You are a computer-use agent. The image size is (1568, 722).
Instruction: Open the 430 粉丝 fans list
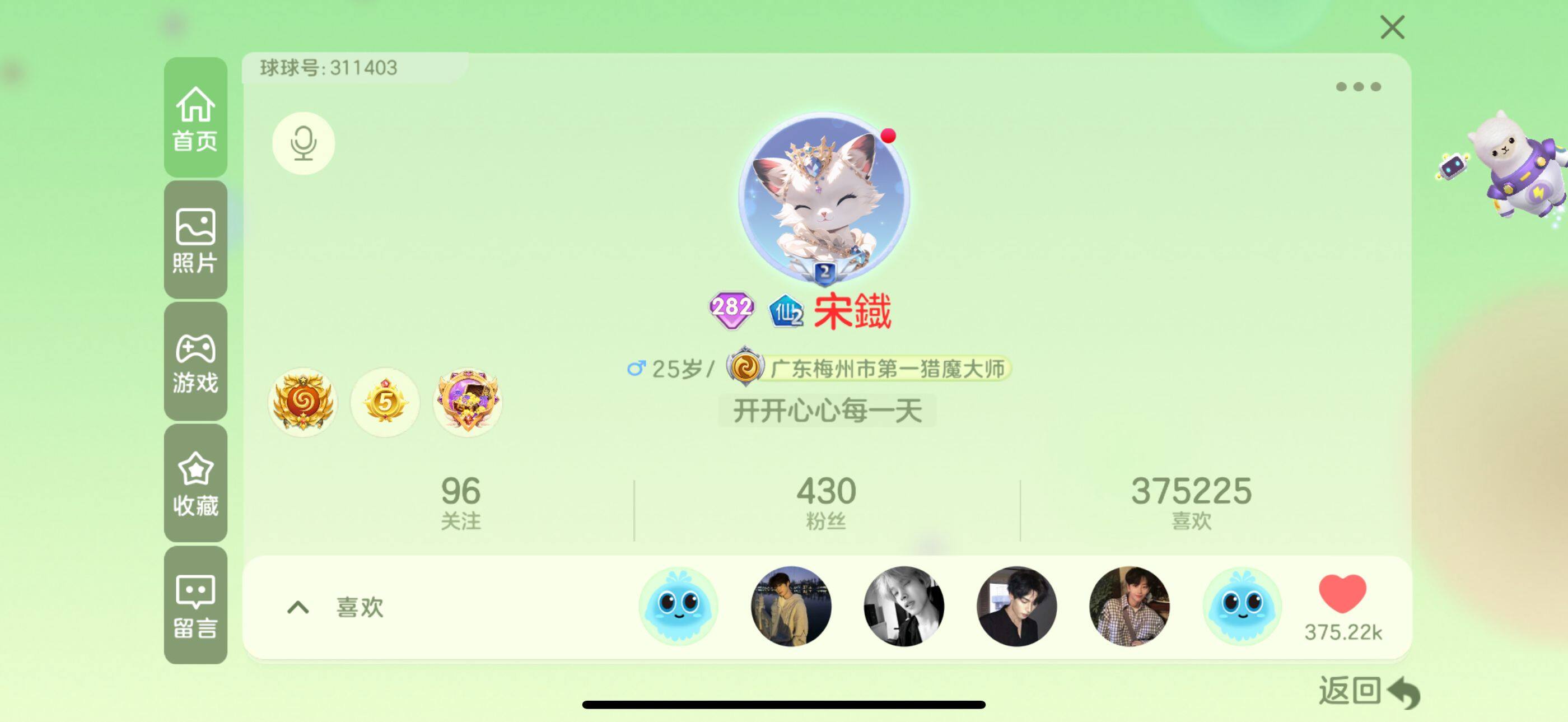826,503
